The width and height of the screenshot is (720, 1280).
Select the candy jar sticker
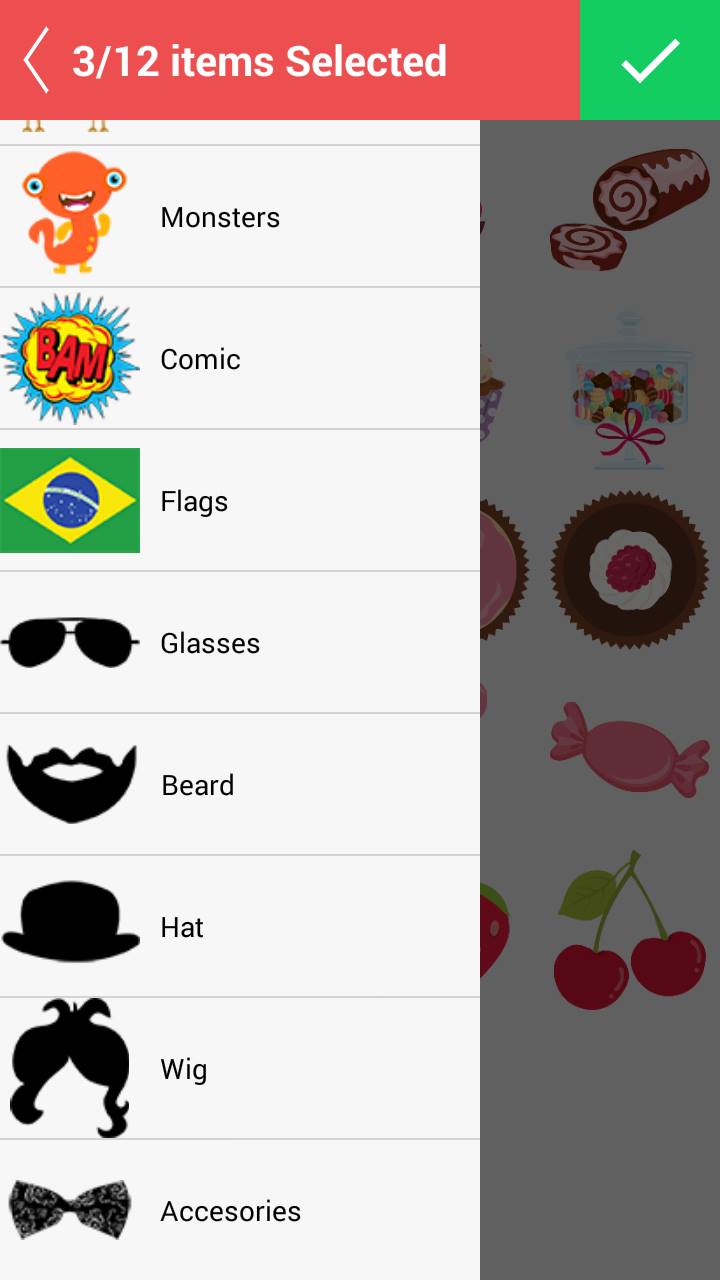coord(630,390)
